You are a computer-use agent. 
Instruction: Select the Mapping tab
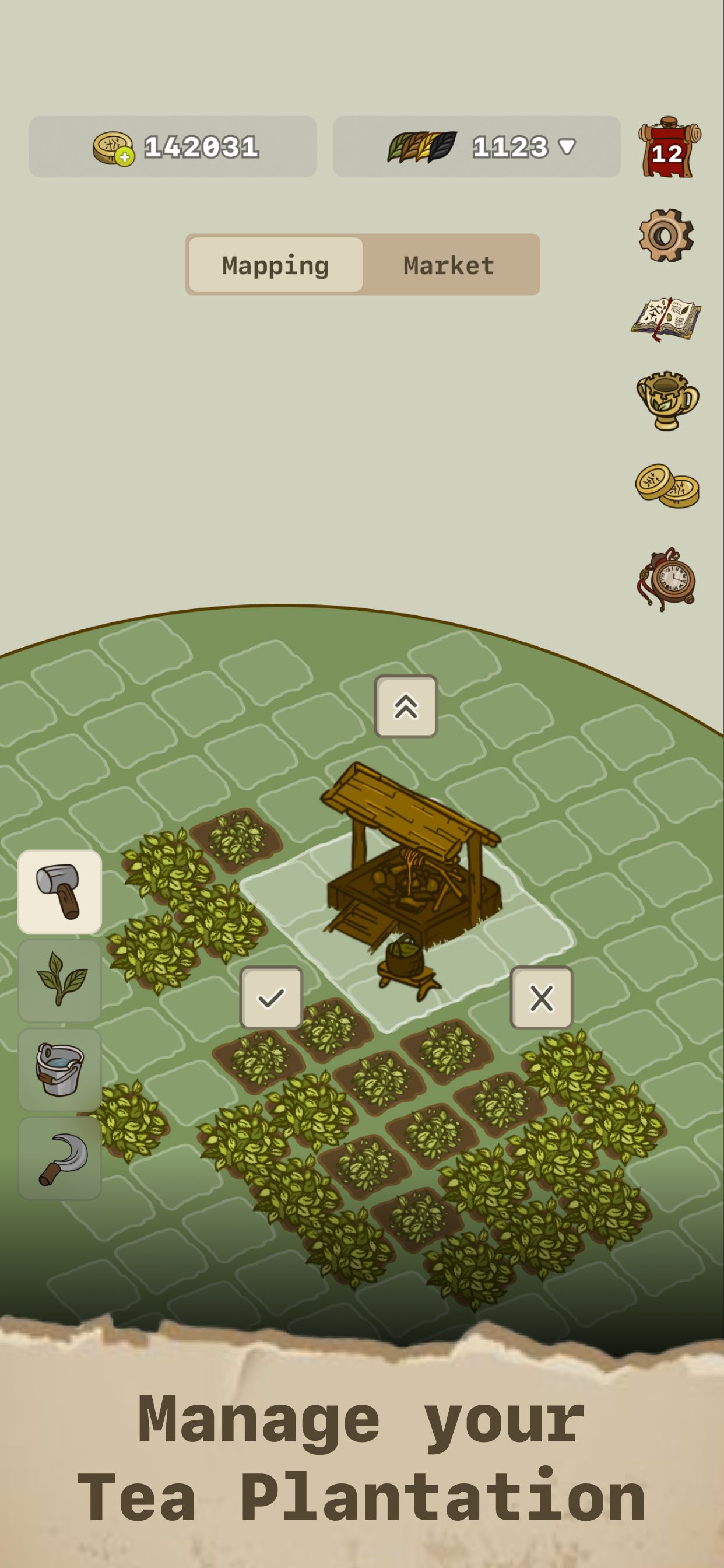(x=276, y=265)
